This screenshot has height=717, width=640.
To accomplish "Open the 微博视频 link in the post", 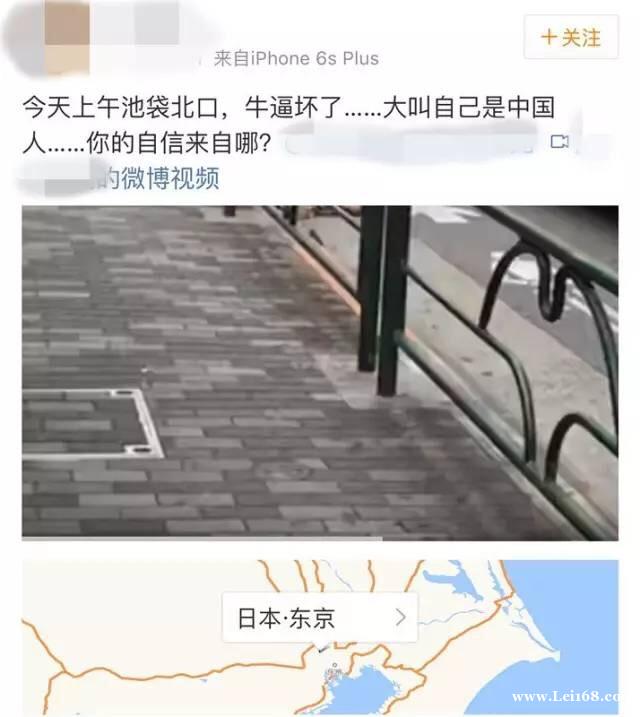I will pos(160,179).
